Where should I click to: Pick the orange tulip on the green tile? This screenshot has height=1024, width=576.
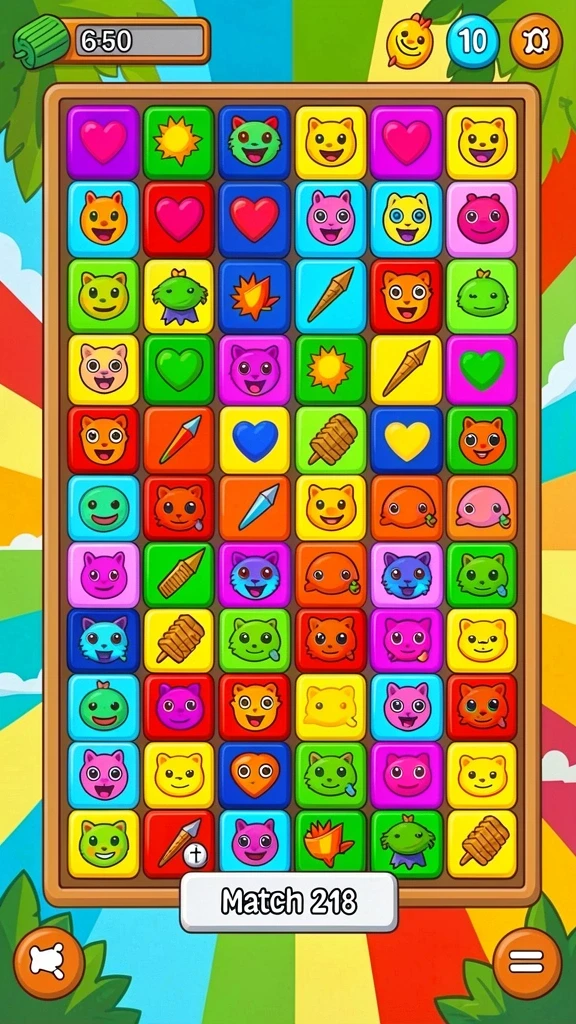(330, 844)
